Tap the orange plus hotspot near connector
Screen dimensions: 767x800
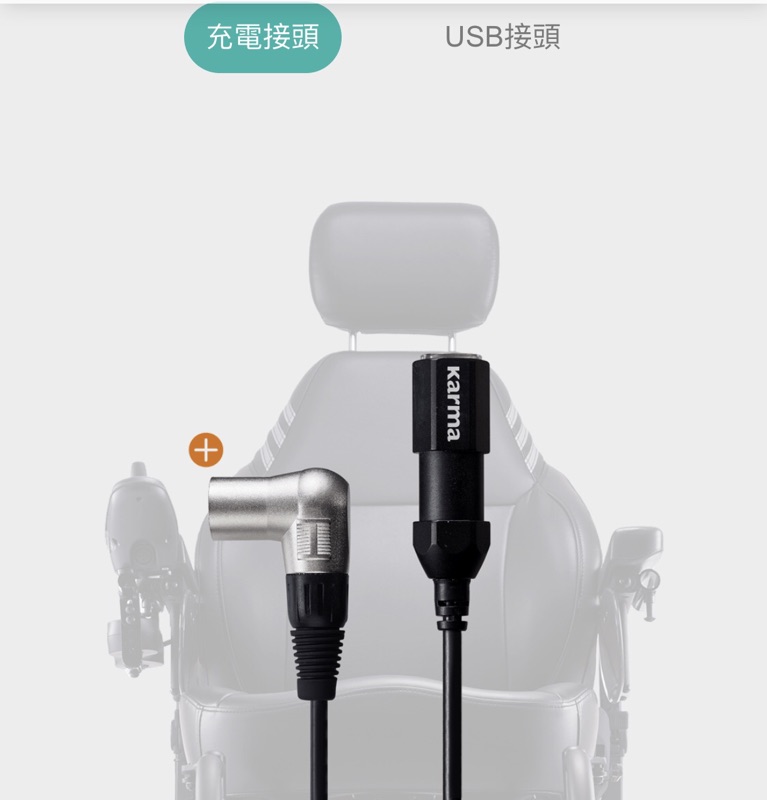(x=206, y=451)
